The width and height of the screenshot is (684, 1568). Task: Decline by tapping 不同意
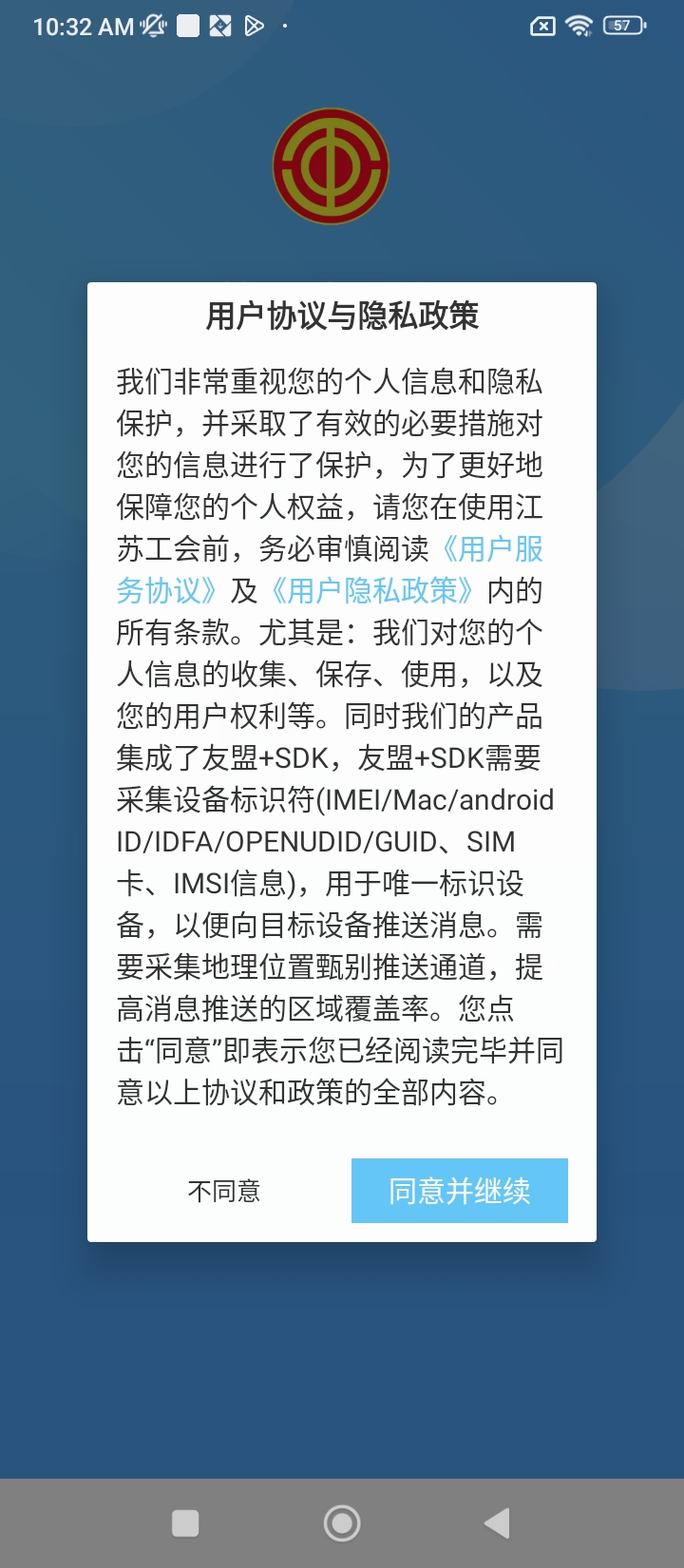point(224,1191)
